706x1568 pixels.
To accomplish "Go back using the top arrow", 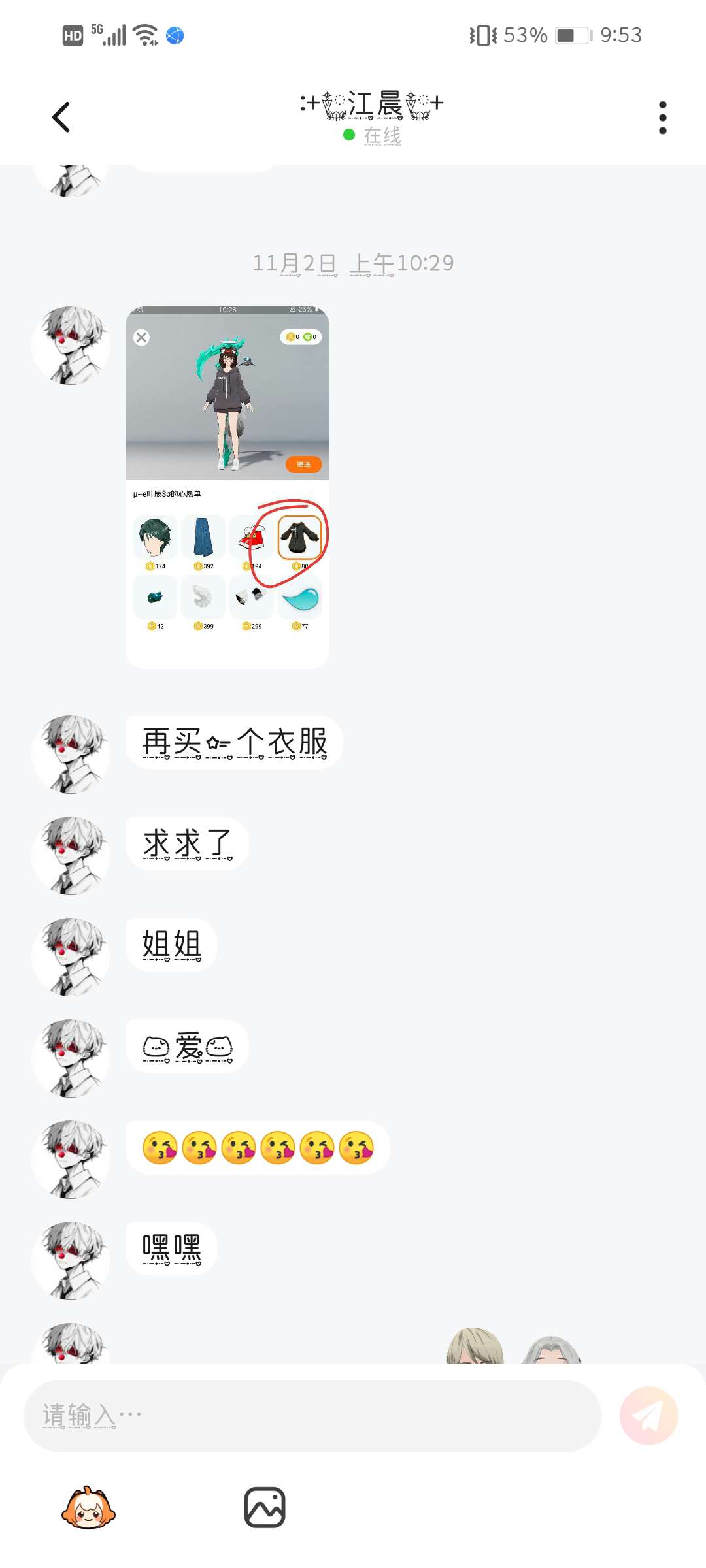I will point(61,118).
